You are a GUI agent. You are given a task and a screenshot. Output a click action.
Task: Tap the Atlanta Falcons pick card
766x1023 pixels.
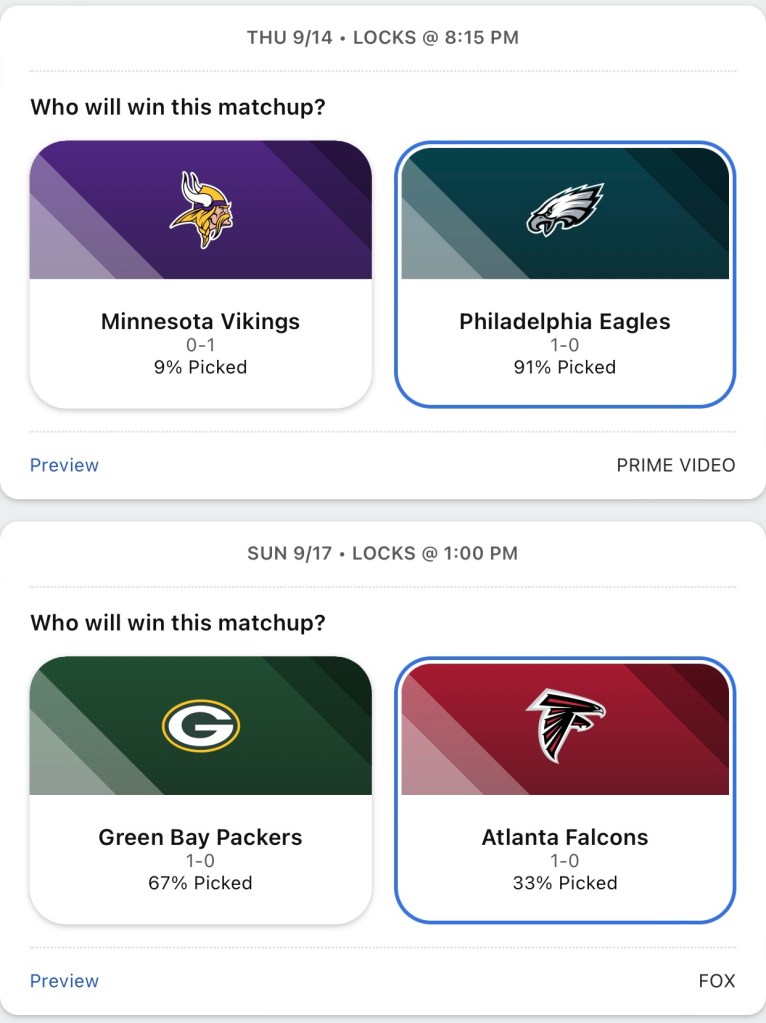pos(565,790)
